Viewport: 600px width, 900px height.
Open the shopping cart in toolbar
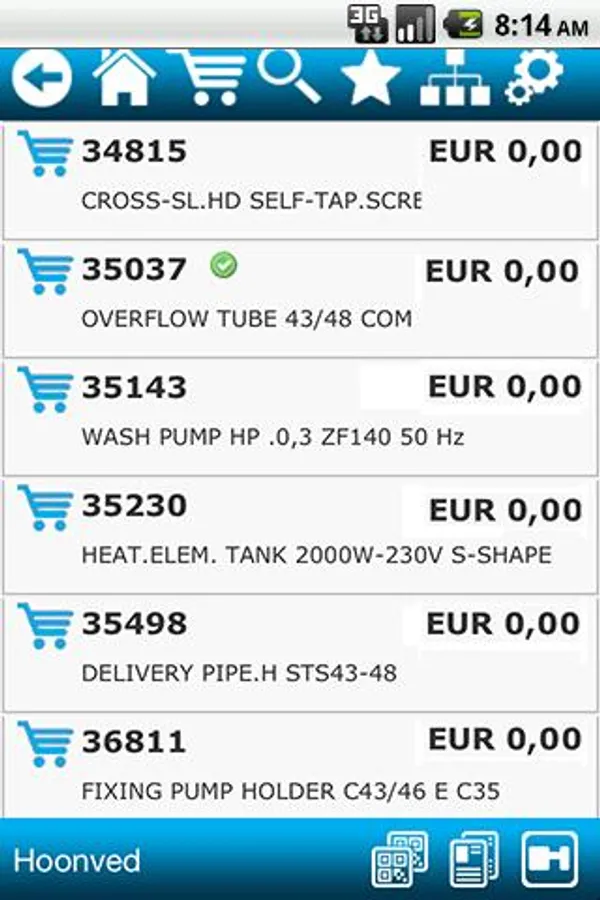tap(207, 78)
